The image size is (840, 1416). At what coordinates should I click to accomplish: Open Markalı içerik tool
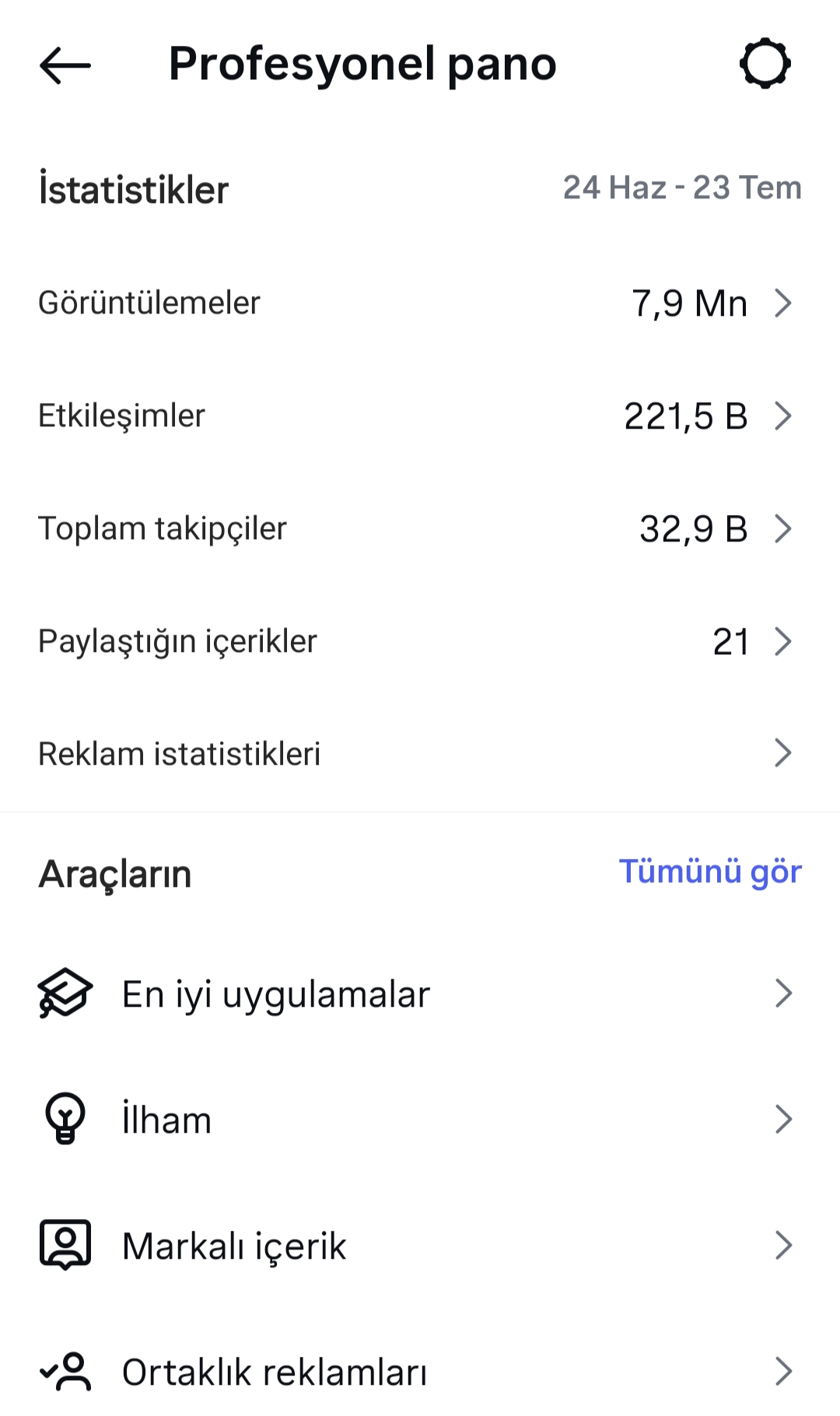(420, 1246)
